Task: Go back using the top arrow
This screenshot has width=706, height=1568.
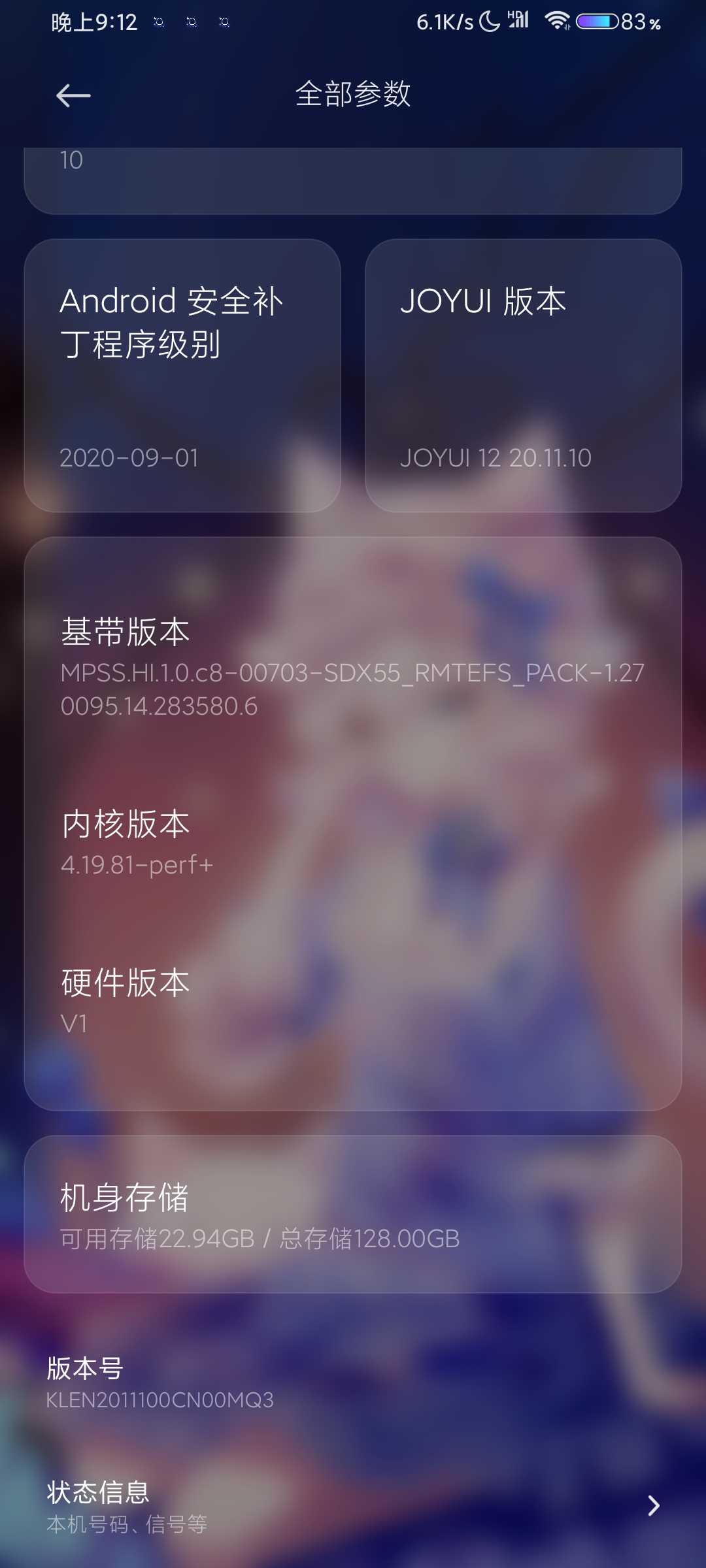Action: point(73,95)
